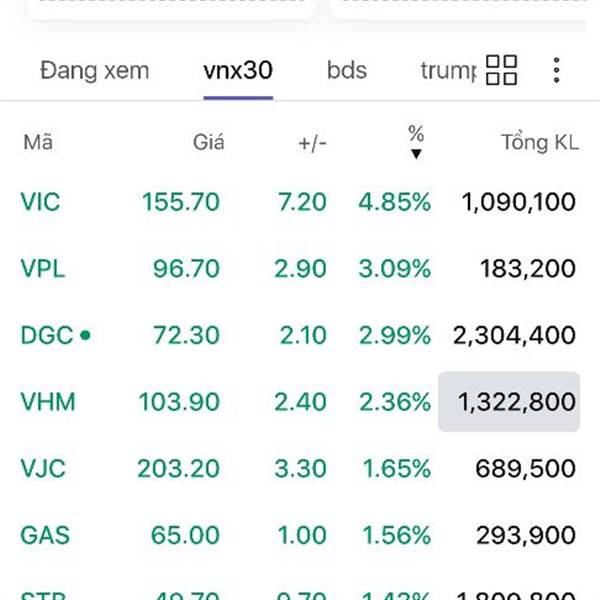Tap the GAS stock row
This screenshot has width=600, height=600.
pos(45,535)
